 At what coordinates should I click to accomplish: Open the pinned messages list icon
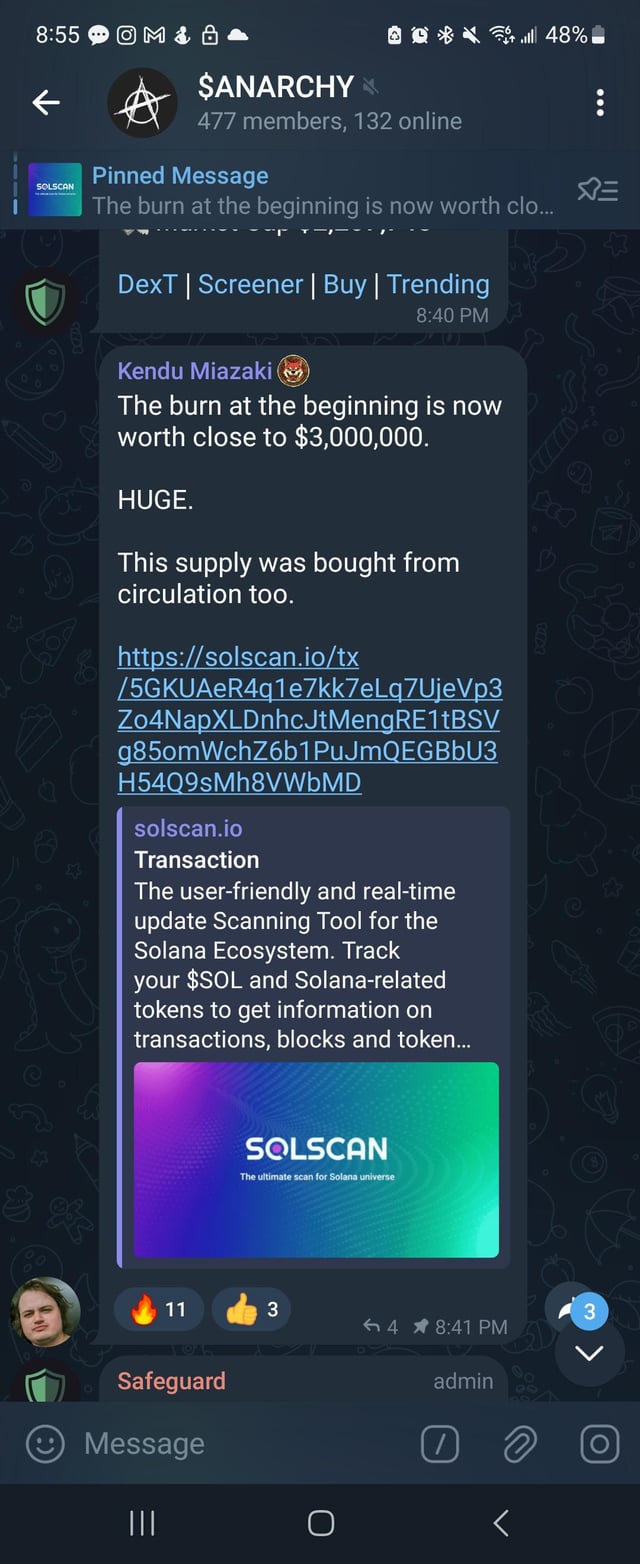click(x=597, y=191)
